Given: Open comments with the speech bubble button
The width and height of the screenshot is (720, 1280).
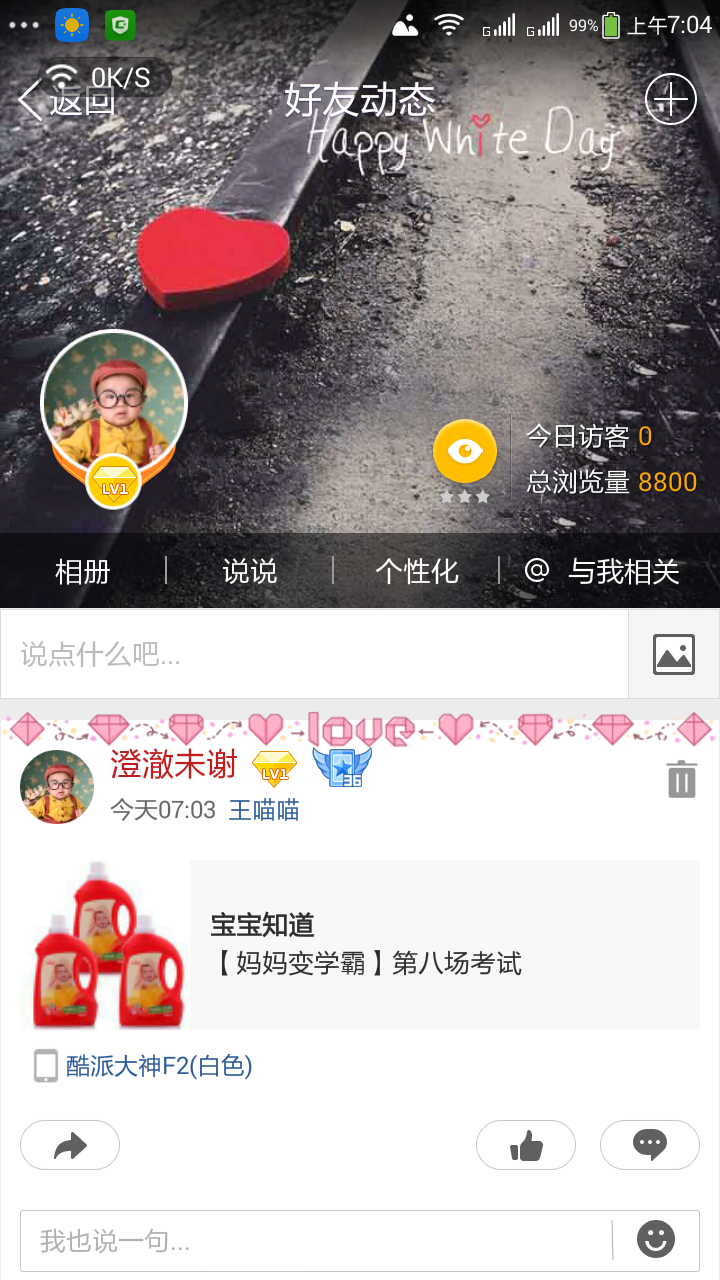Looking at the screenshot, I should tap(650, 1145).
